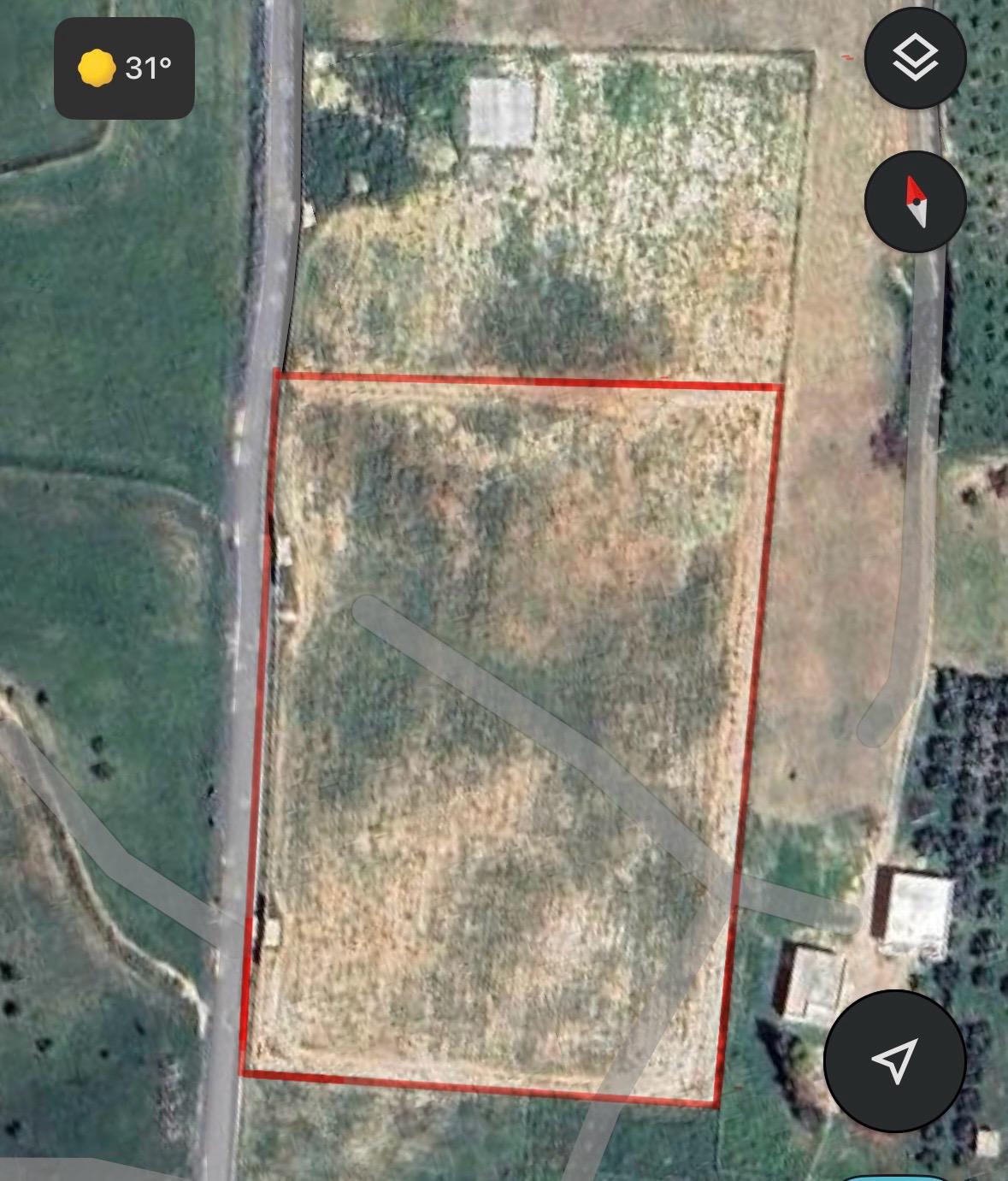Open the map layers selector
Image resolution: width=1008 pixels, height=1181 pixels.
click(x=915, y=57)
